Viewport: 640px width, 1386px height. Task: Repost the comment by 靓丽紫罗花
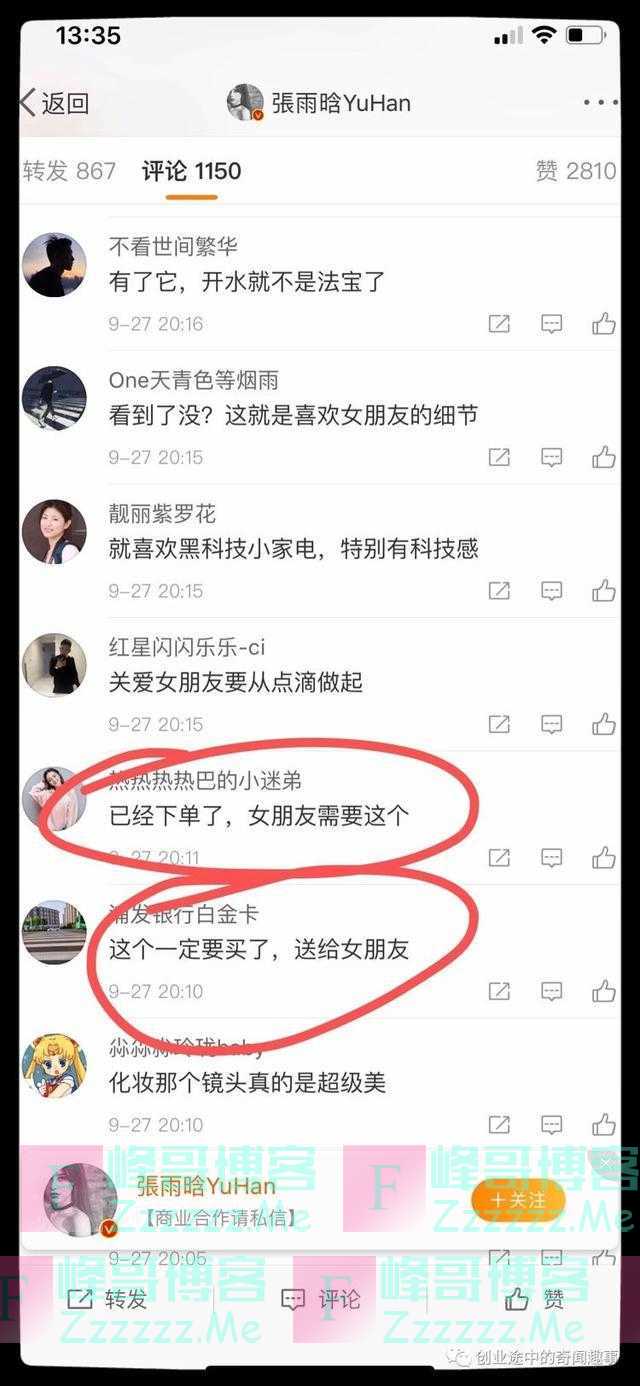tap(499, 590)
